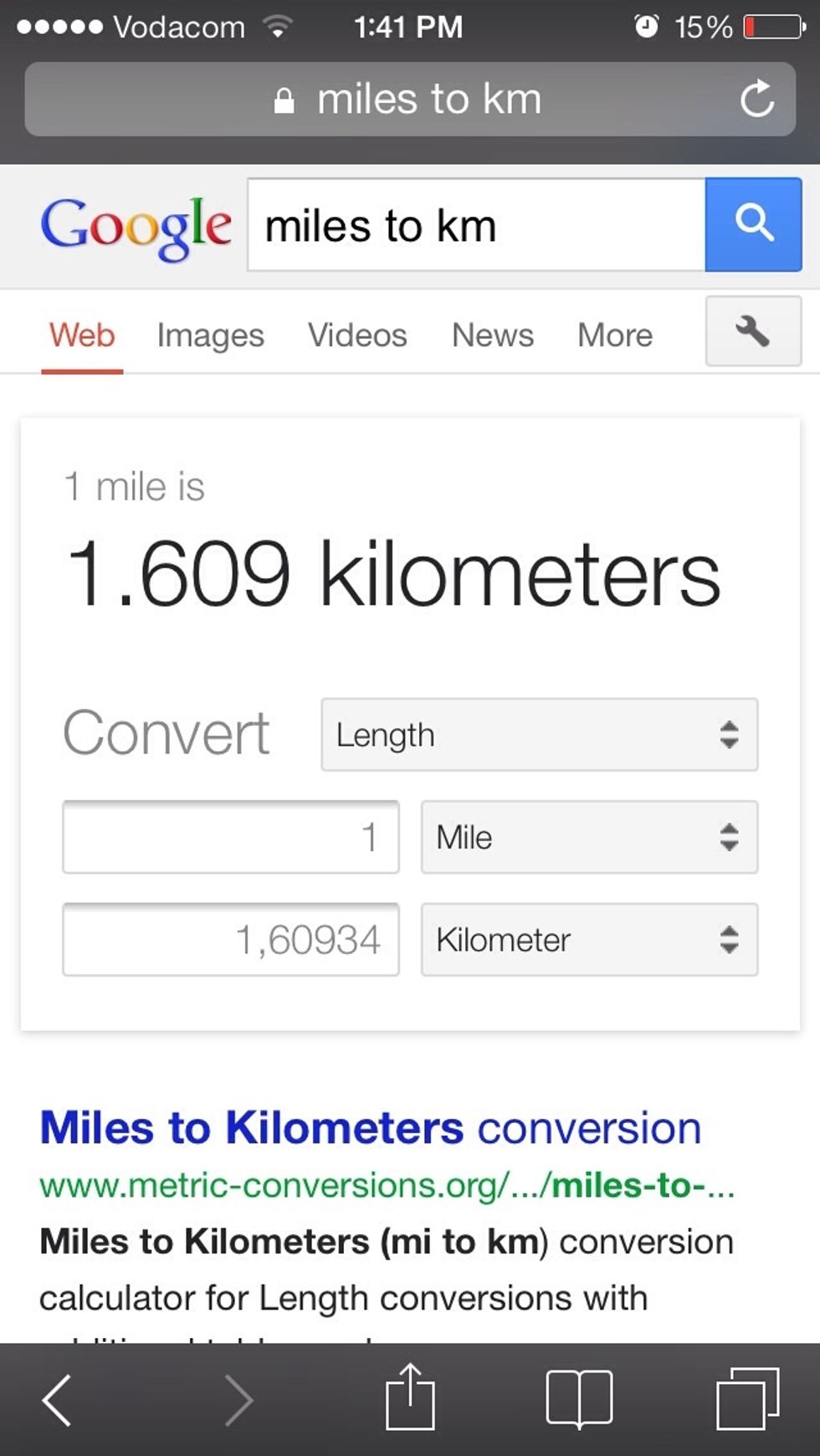Tap the mile value input field
The width and height of the screenshot is (820, 1456).
(x=230, y=837)
